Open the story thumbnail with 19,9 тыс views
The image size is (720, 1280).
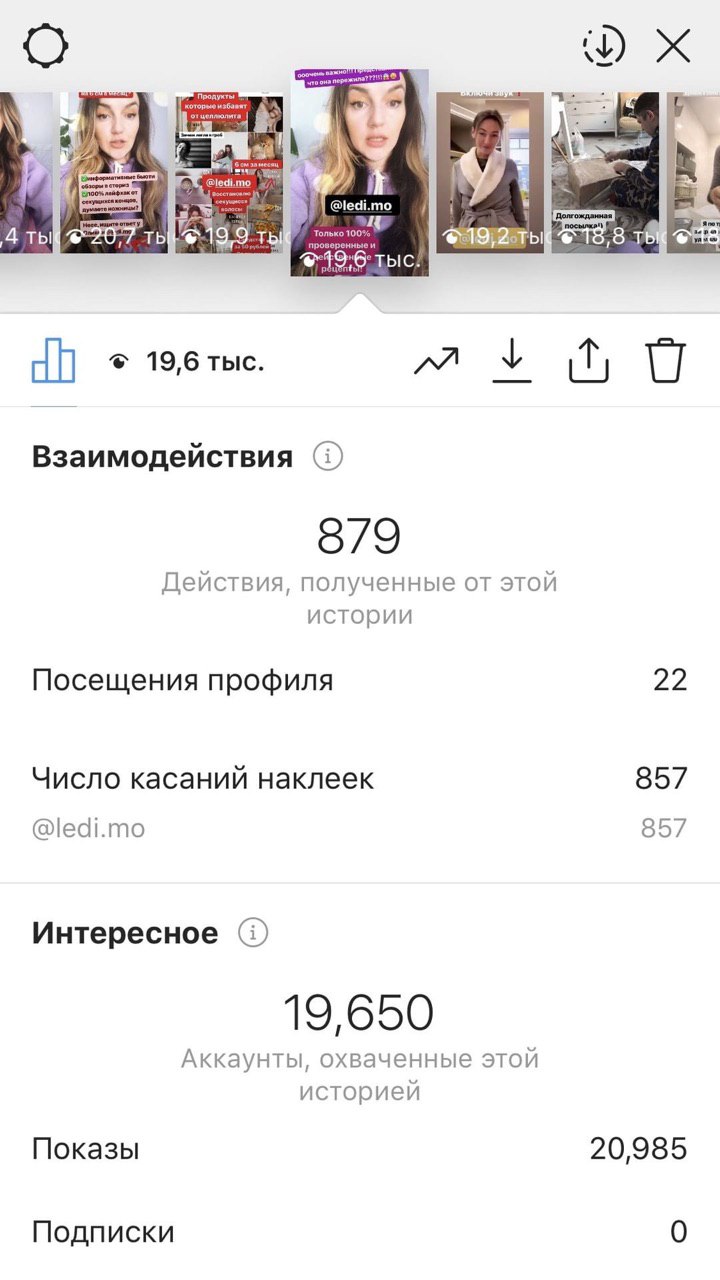point(231,172)
